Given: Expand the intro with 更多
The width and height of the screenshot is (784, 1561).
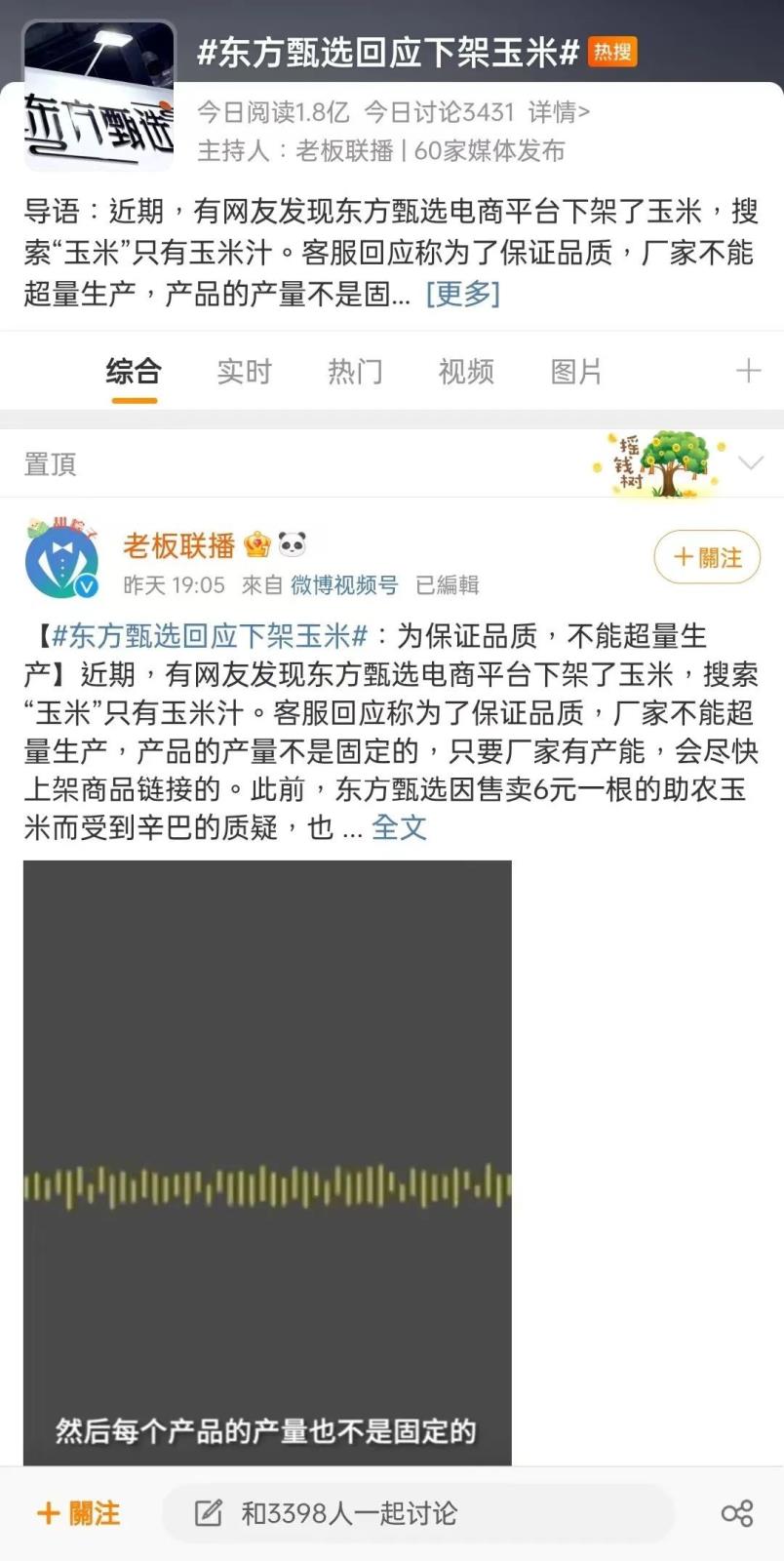Looking at the screenshot, I should 462,294.
